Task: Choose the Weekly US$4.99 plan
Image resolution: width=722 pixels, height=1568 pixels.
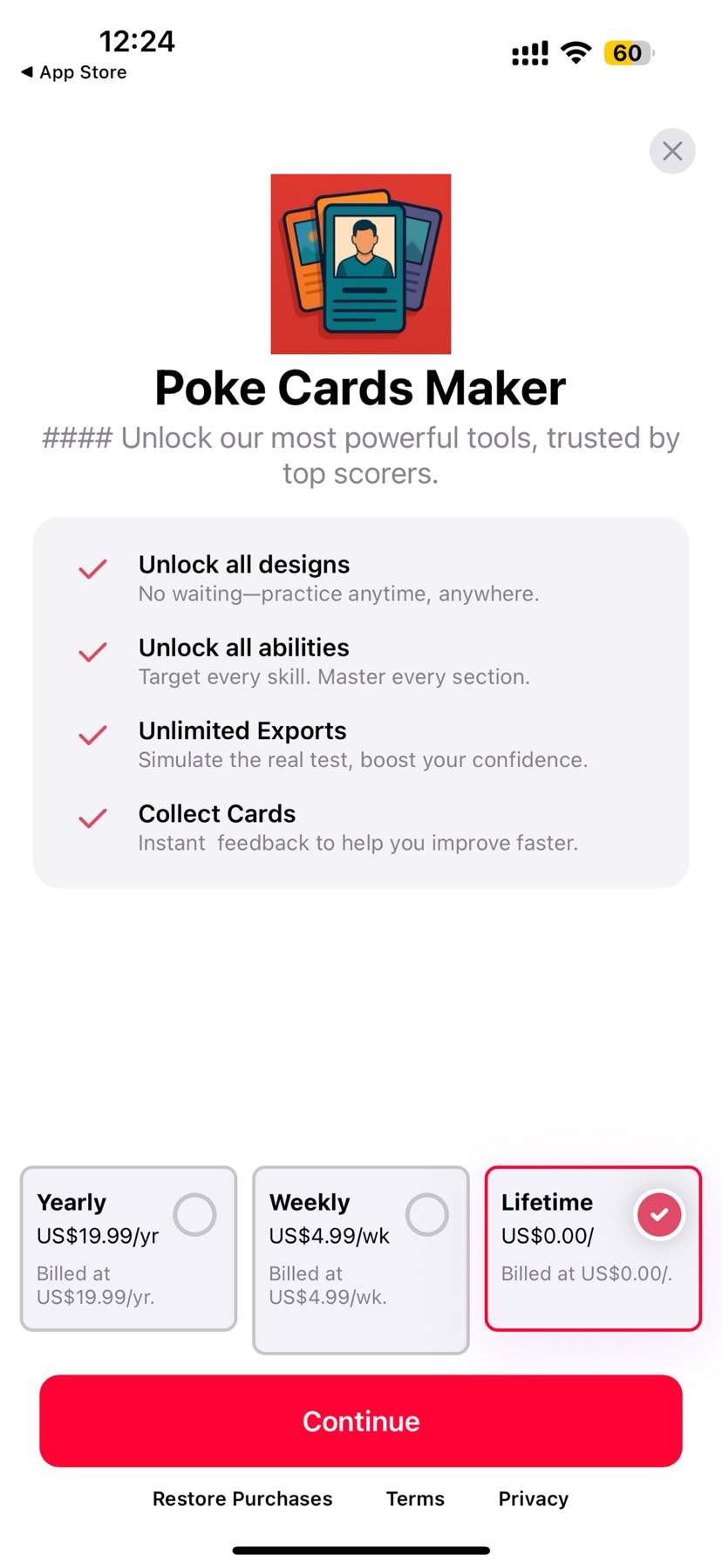Action: coord(360,1259)
